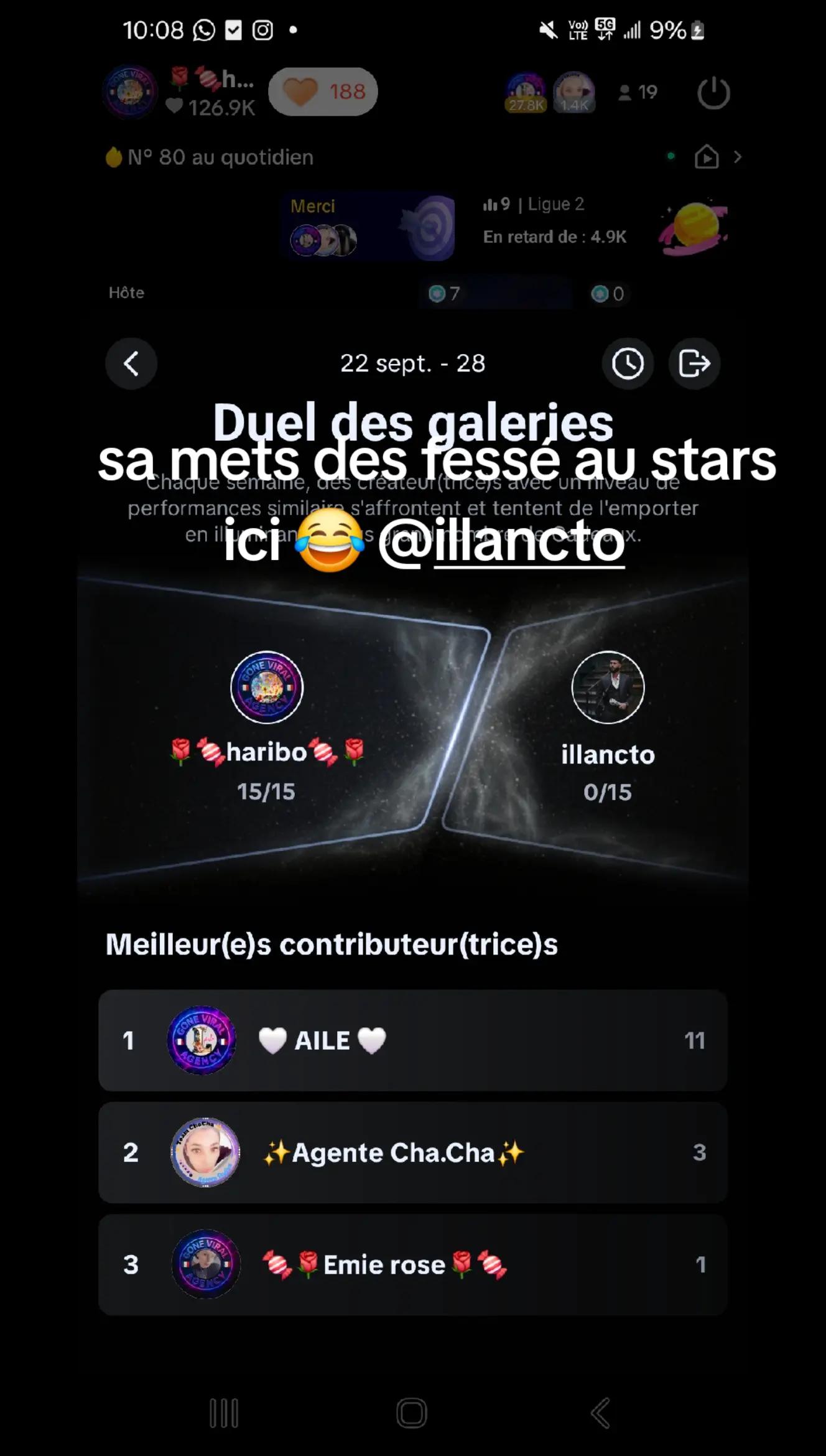Screen dimensions: 826x1456
Task: Tap the heart button showing 188
Action: (323, 92)
